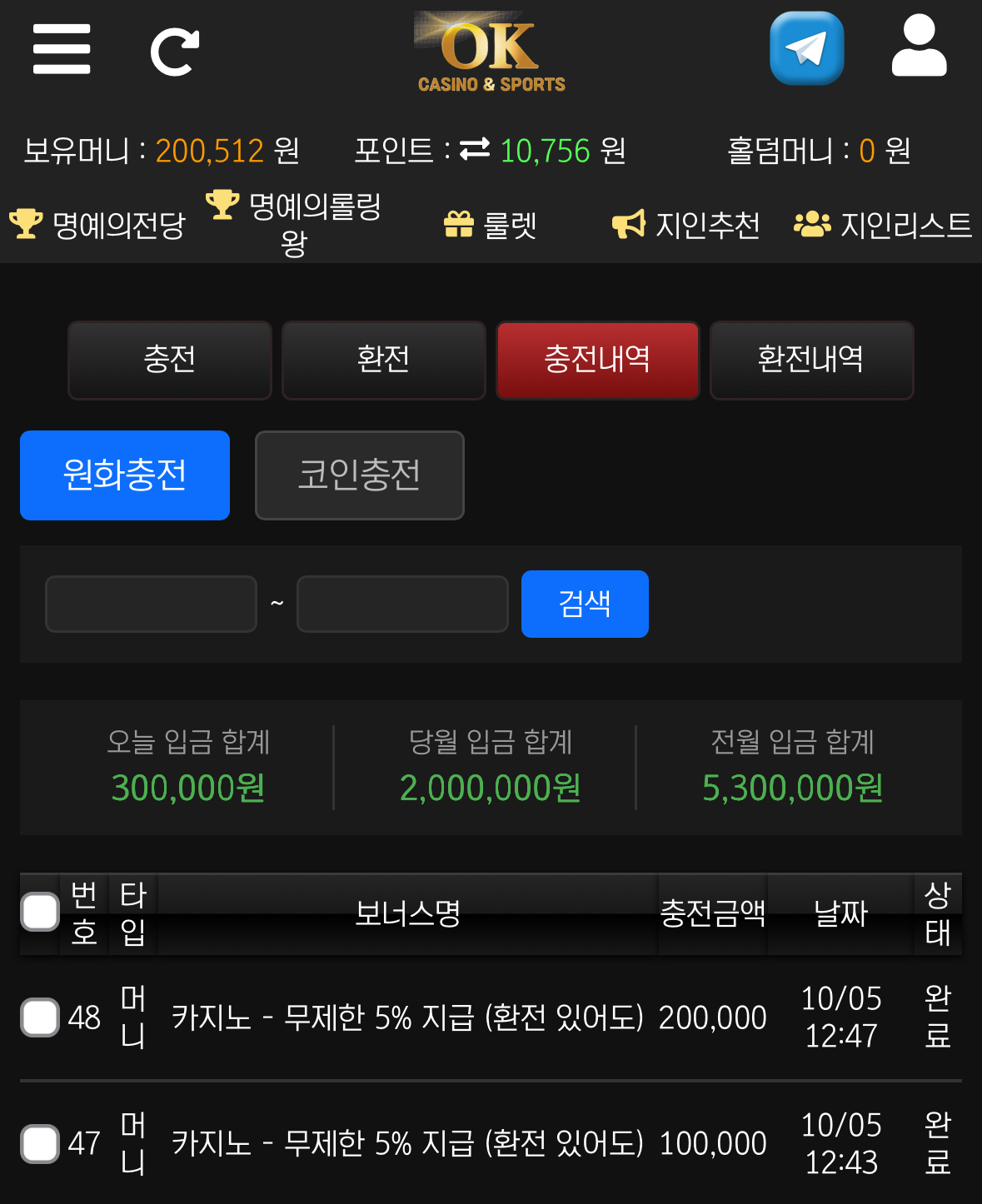Open the user profile icon

(x=919, y=46)
